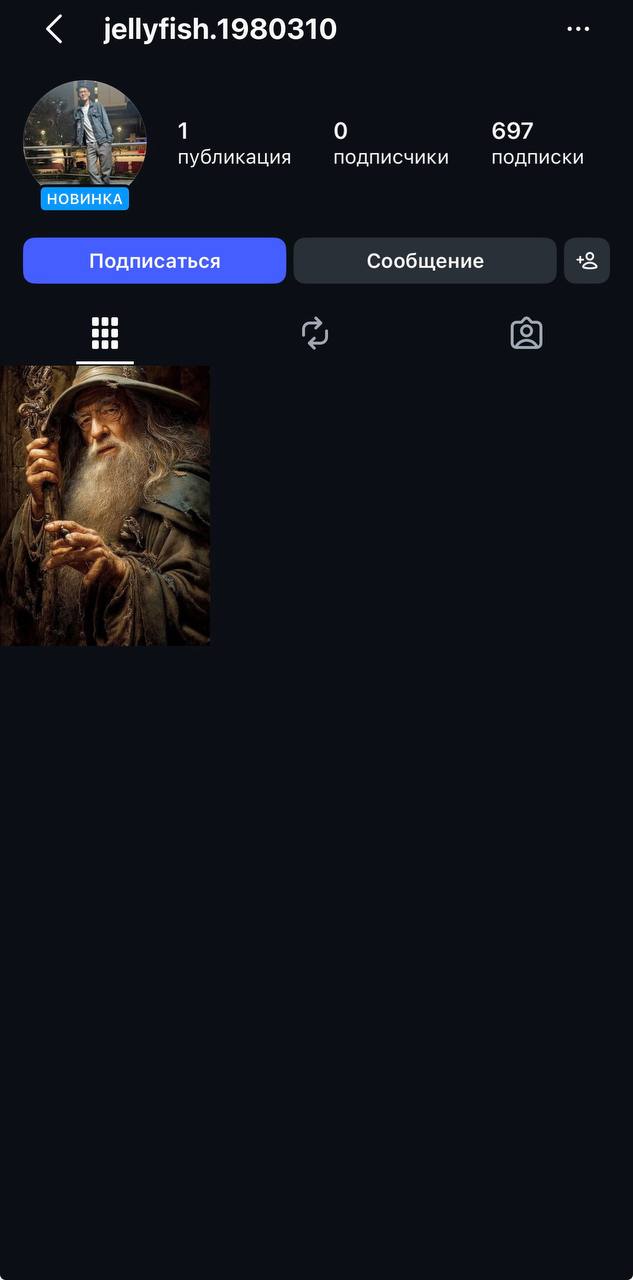Tap the Подписаться button
The height and width of the screenshot is (1280, 633).
tap(154, 261)
